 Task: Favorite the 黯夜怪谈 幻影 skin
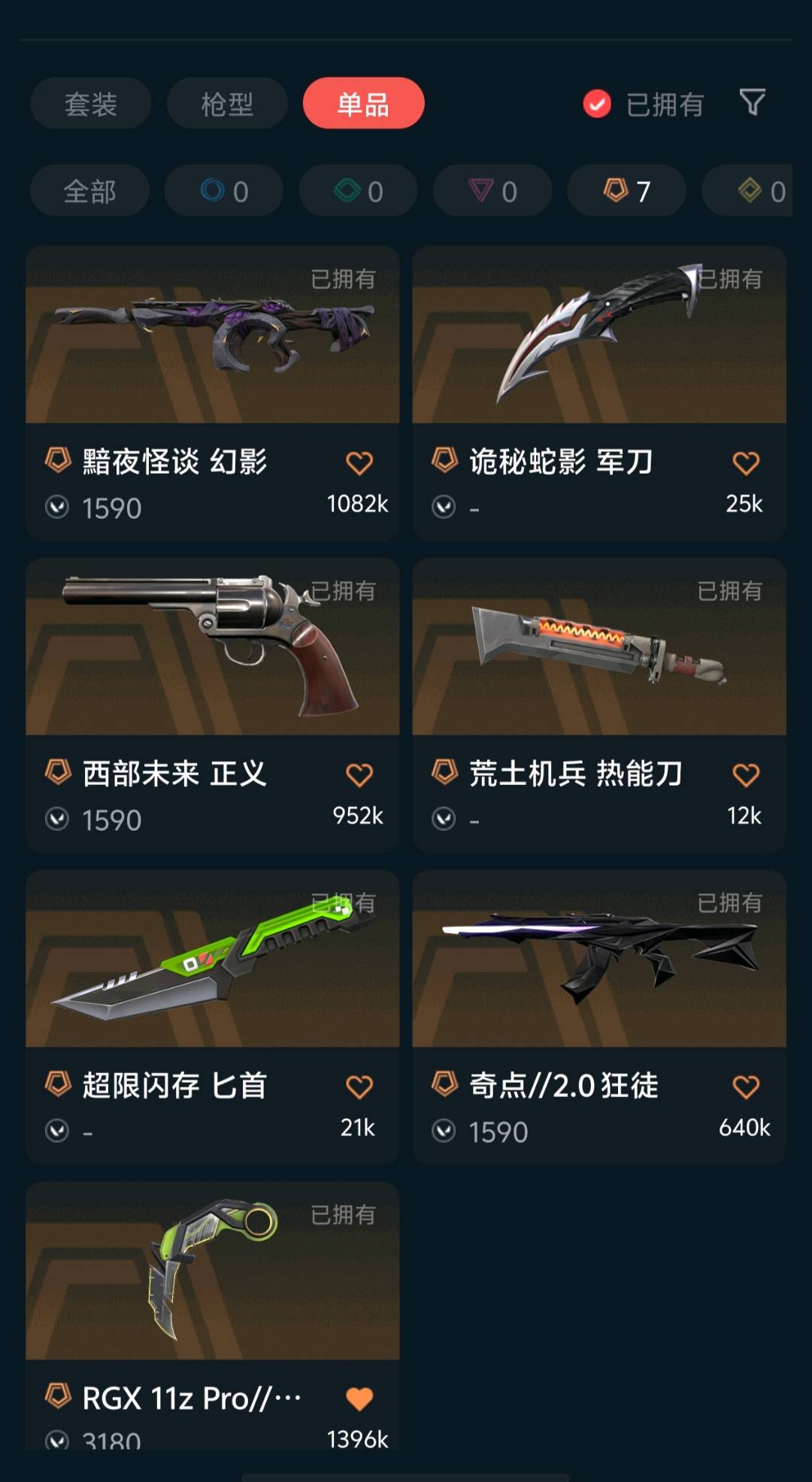point(359,463)
